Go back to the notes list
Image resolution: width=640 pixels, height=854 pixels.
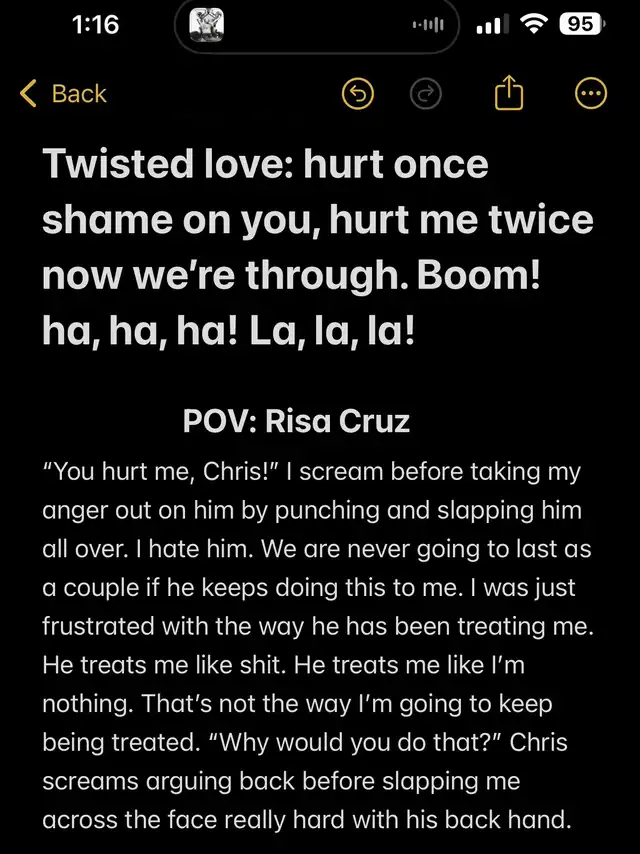[x=63, y=93]
